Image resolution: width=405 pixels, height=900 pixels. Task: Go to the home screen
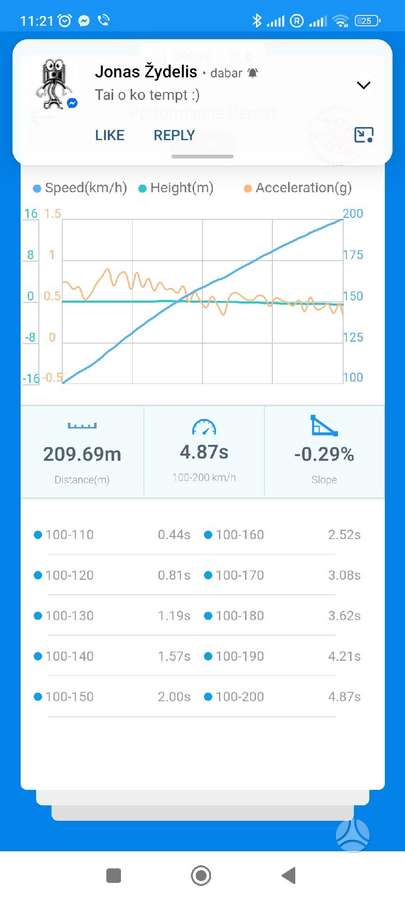point(201,875)
